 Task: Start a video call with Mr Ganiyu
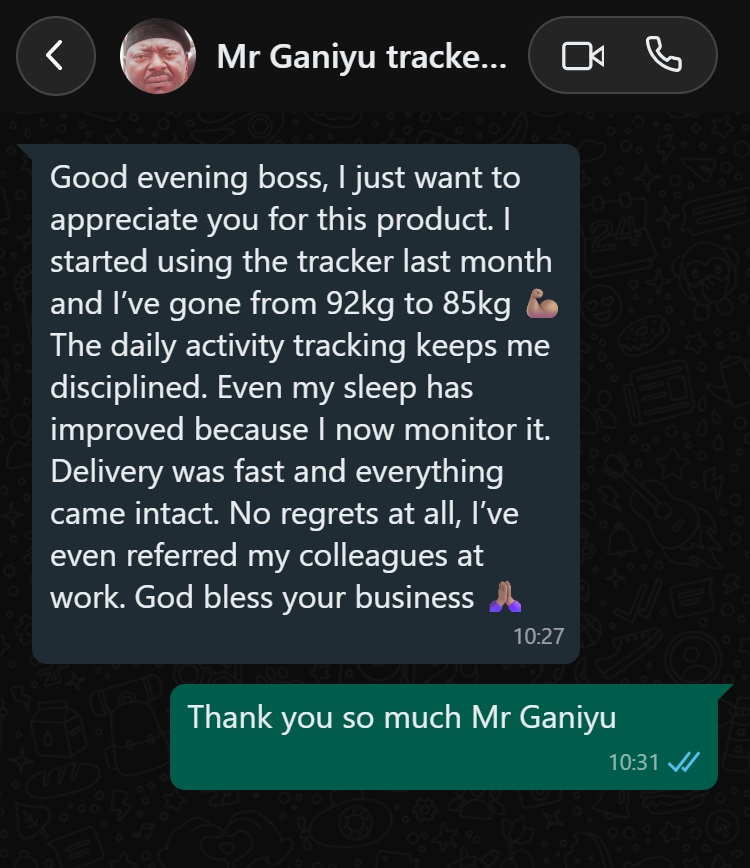pyautogui.click(x=582, y=56)
